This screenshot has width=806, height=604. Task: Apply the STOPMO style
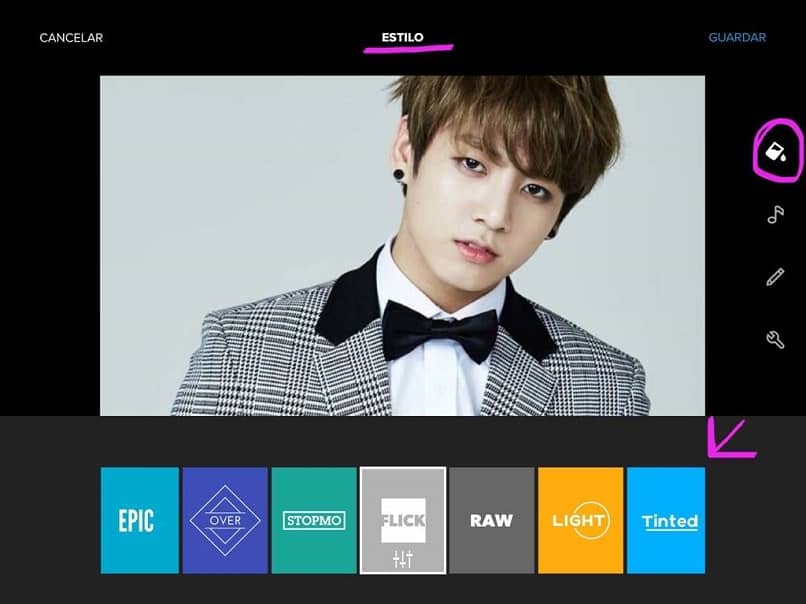(314, 521)
